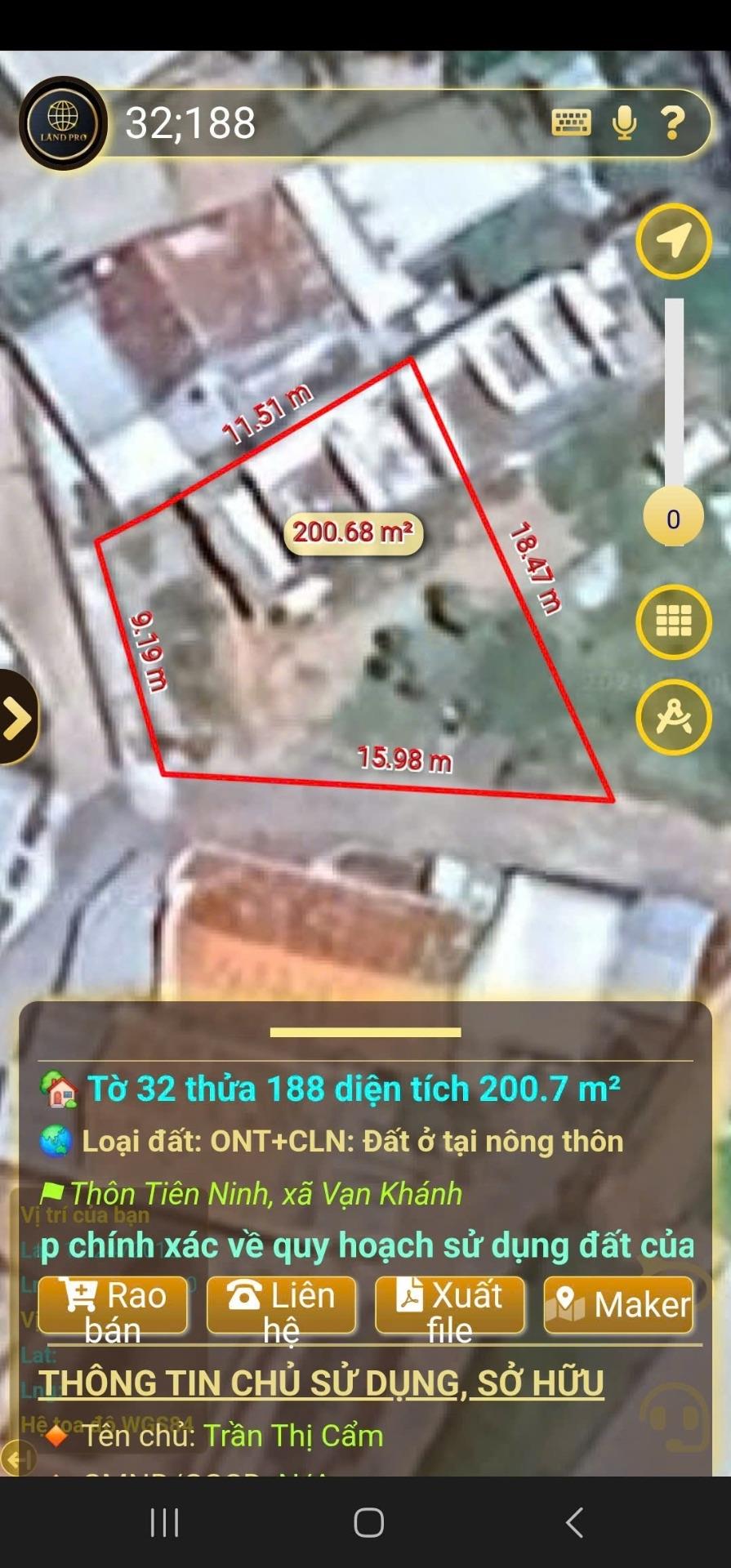Tap the search field showing 32;188
The height and width of the screenshot is (1568, 731).
(x=327, y=123)
